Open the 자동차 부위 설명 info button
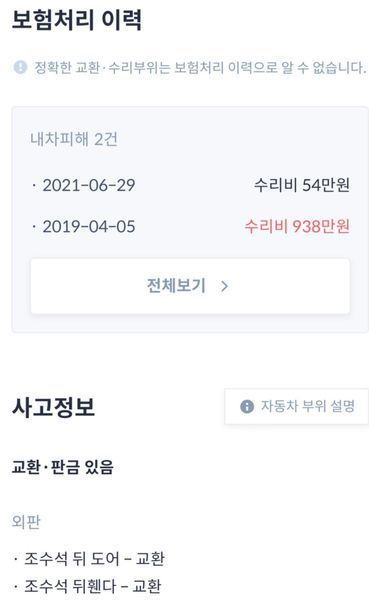The image size is (369, 600). tap(297, 406)
